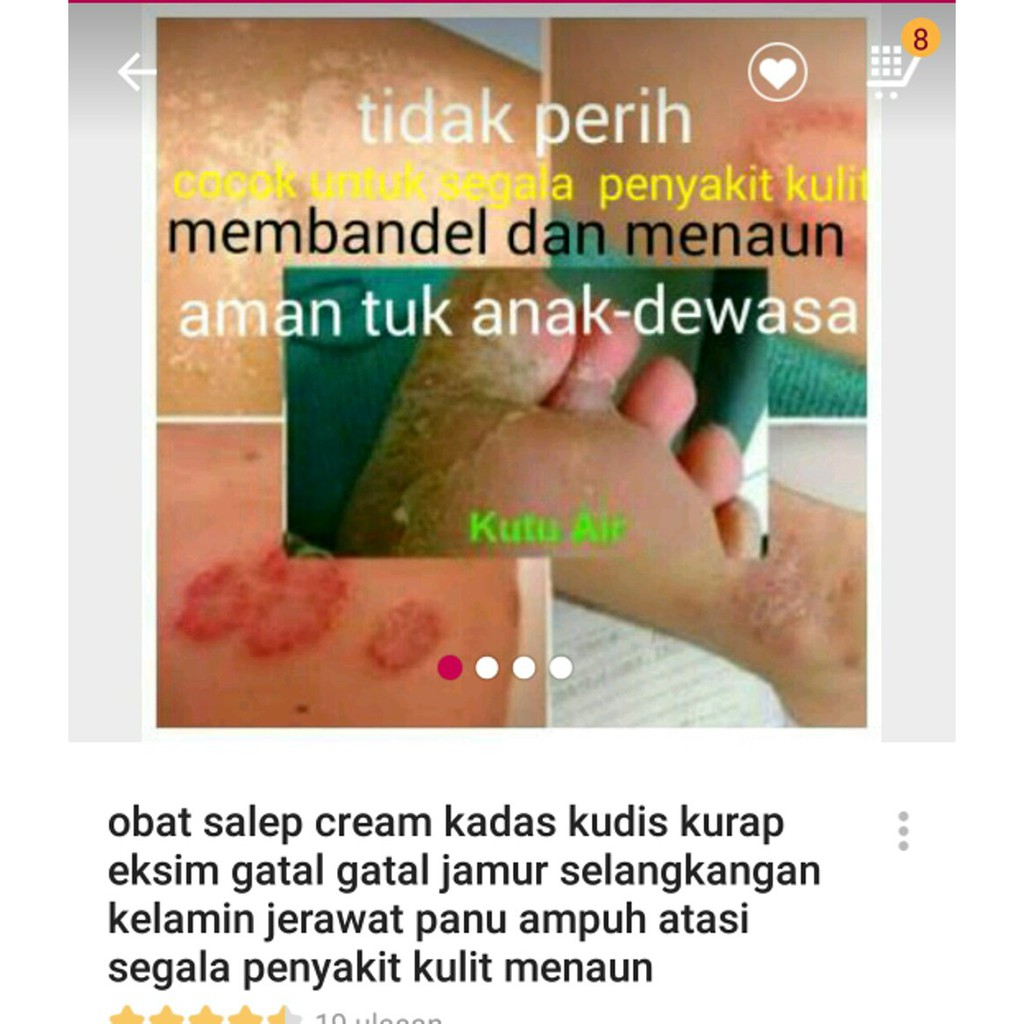The height and width of the screenshot is (1024, 1024).
Task: Jump to the fourth image dot
Action: (x=561, y=667)
